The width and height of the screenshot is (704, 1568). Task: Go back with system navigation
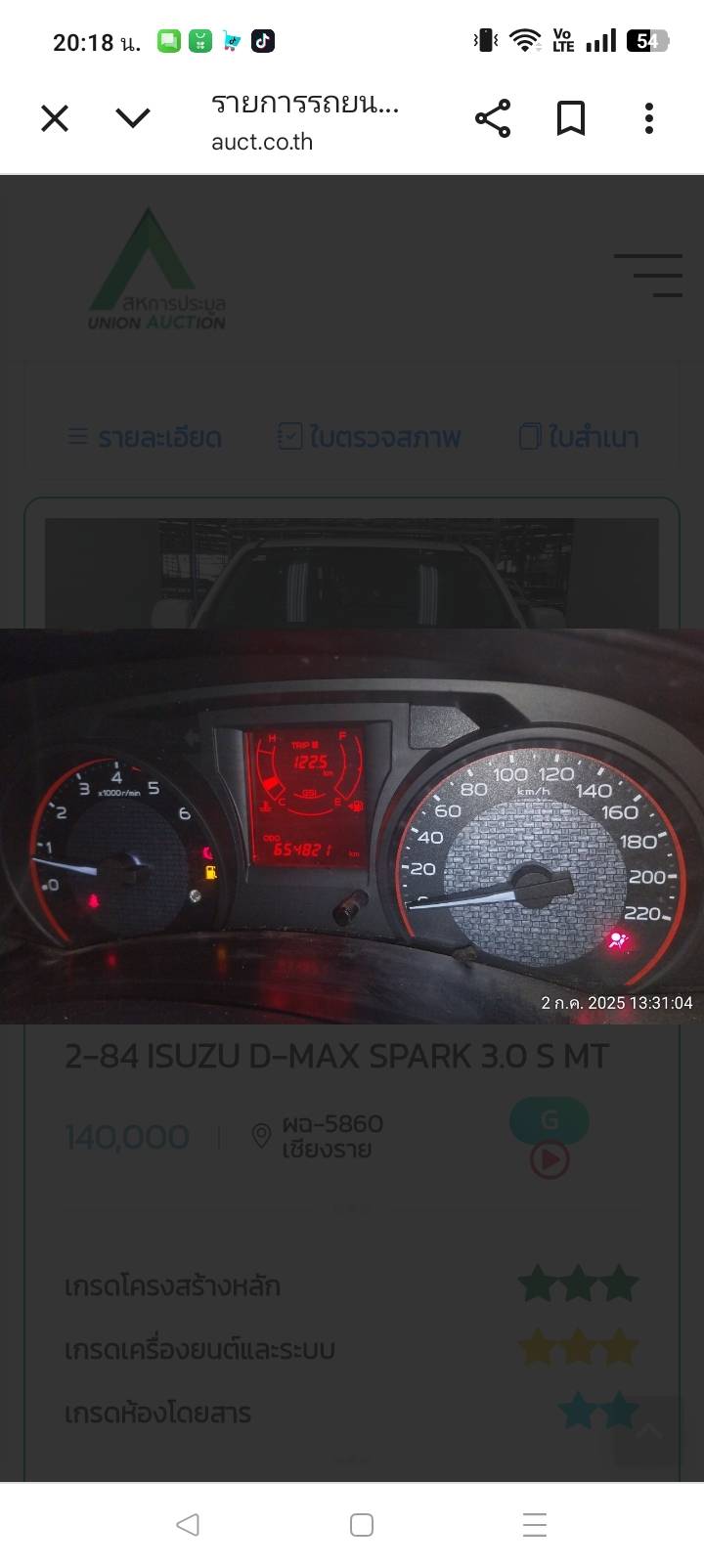187,1524
